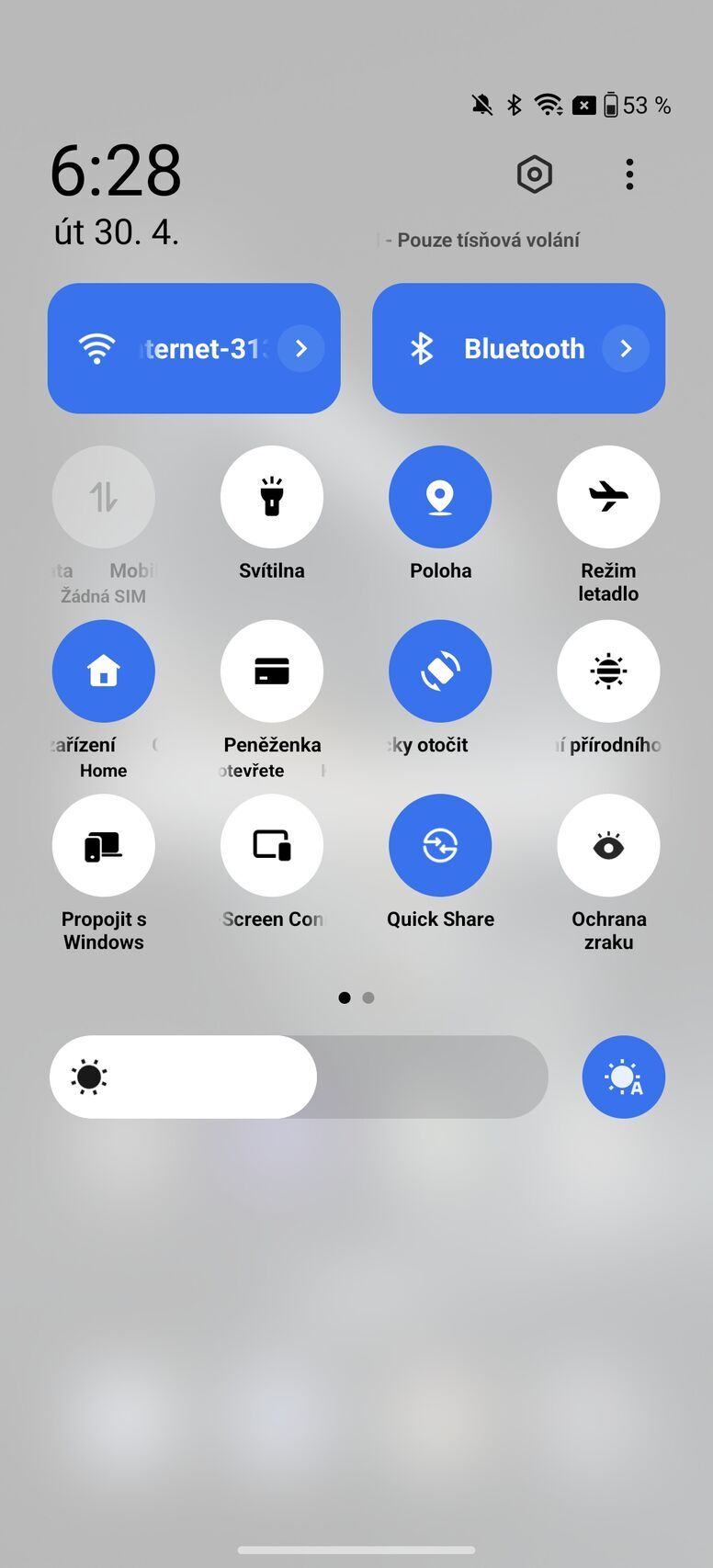Enable Ochrana zraku eye protection

coord(608,844)
